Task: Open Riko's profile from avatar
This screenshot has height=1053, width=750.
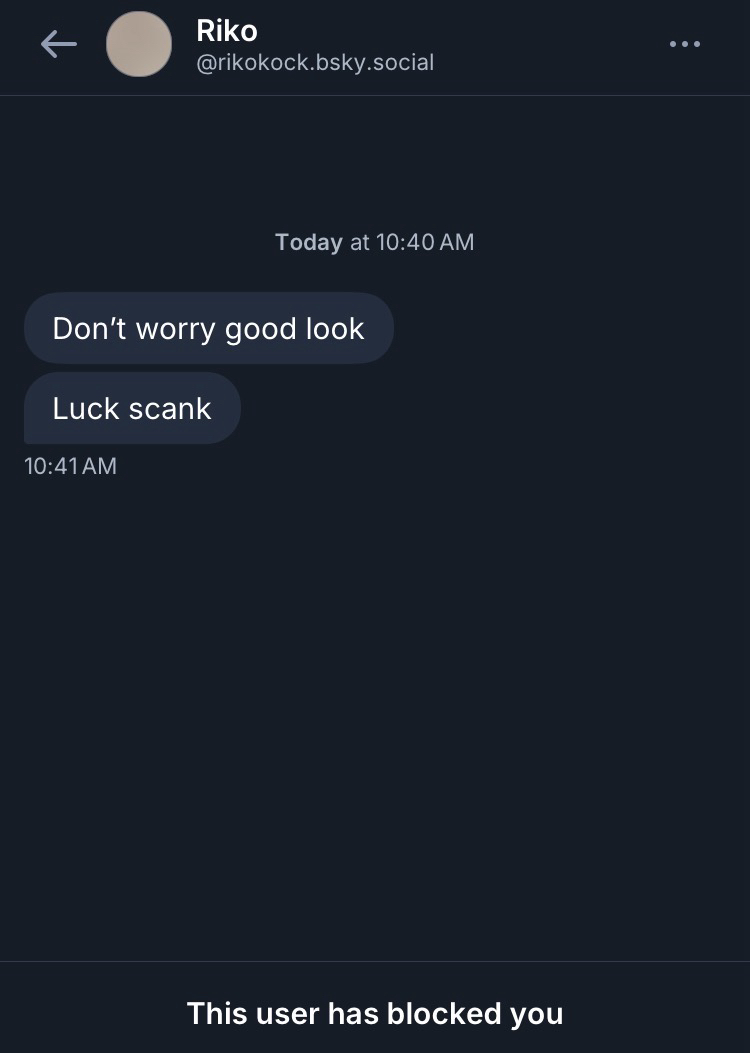Action: click(x=139, y=44)
